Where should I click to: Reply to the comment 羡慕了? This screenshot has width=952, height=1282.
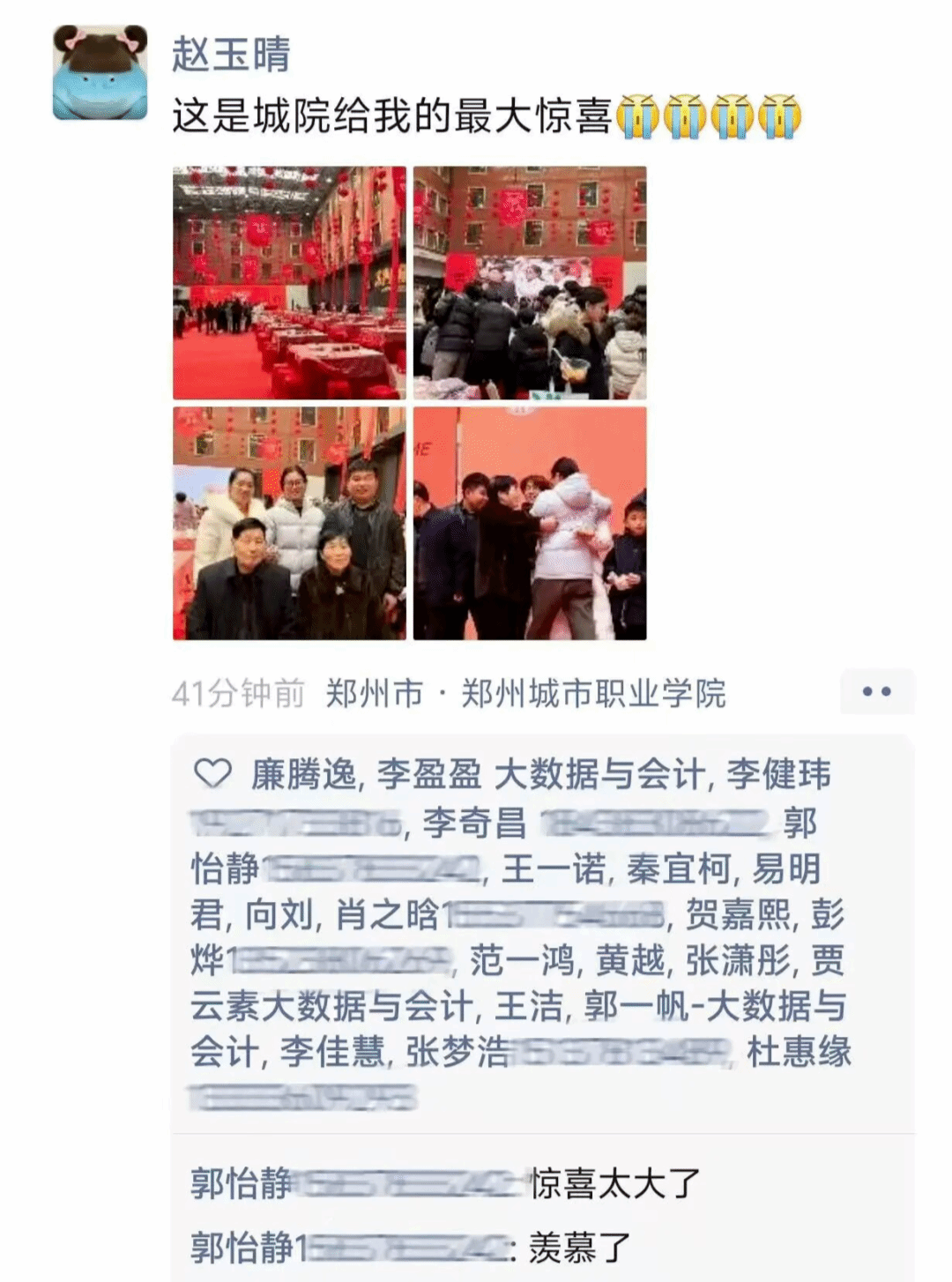pos(579,1247)
